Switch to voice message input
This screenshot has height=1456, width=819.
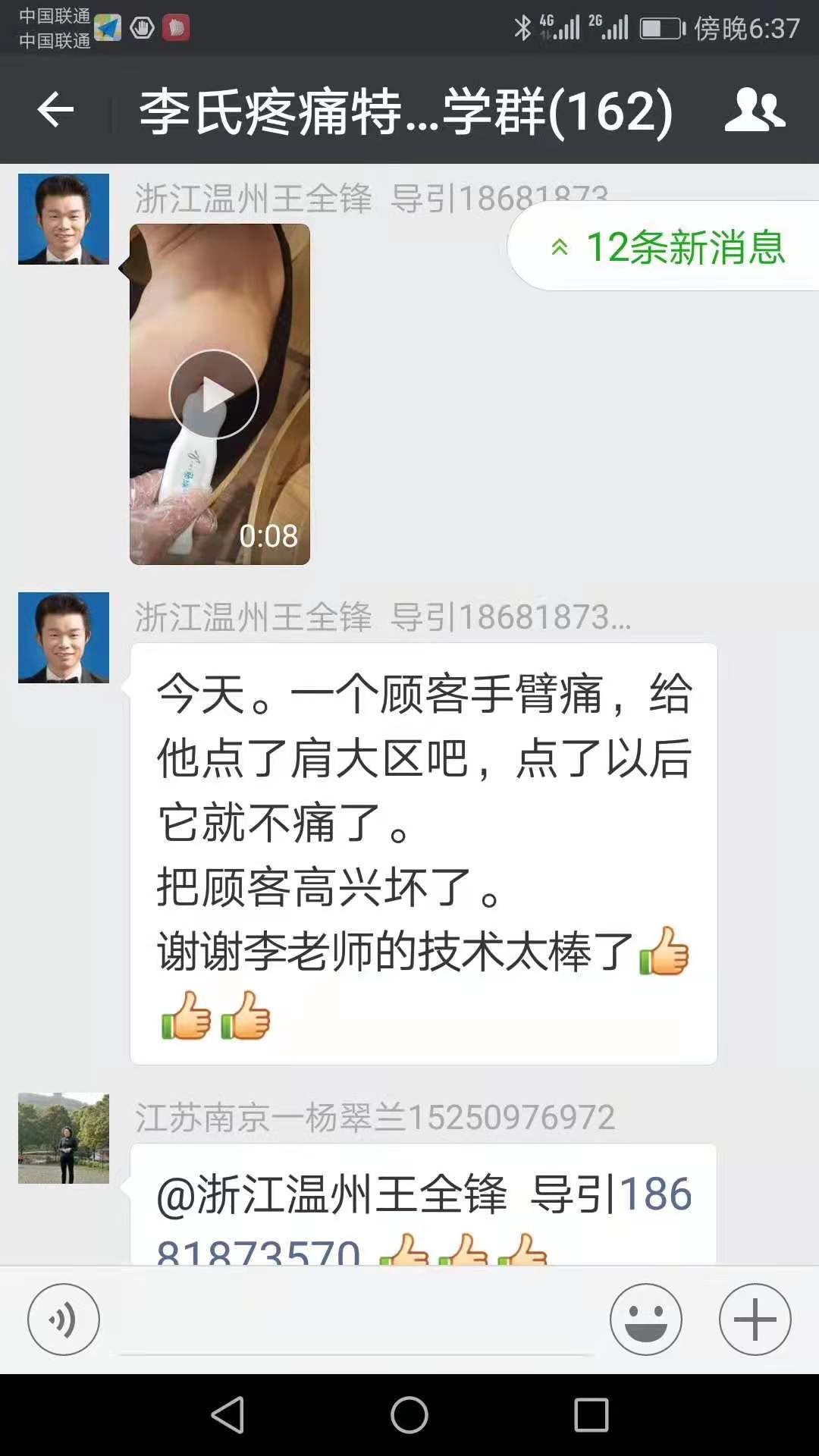point(64,1319)
